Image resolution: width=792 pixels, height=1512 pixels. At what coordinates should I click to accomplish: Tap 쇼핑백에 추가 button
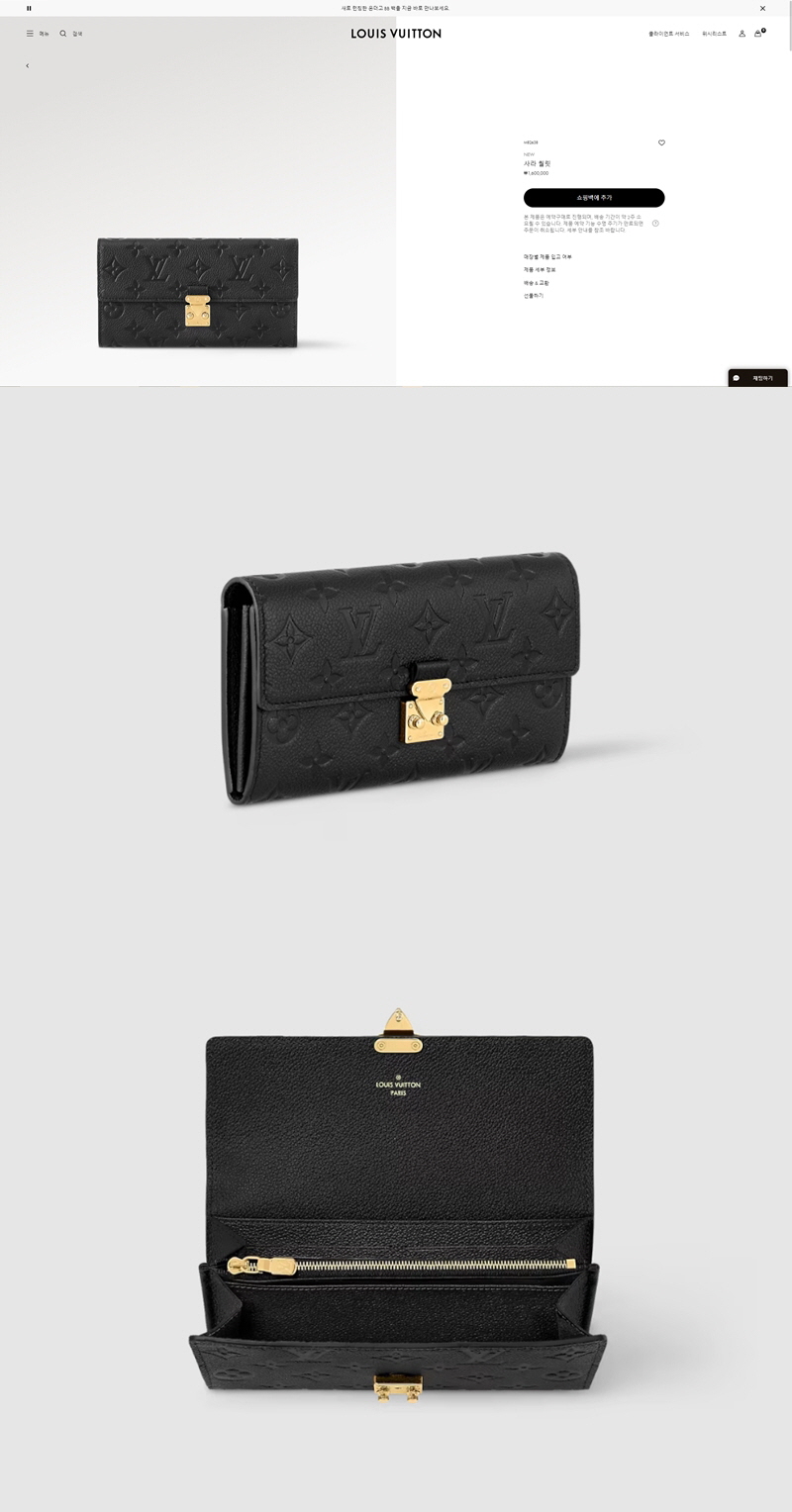[x=594, y=198]
